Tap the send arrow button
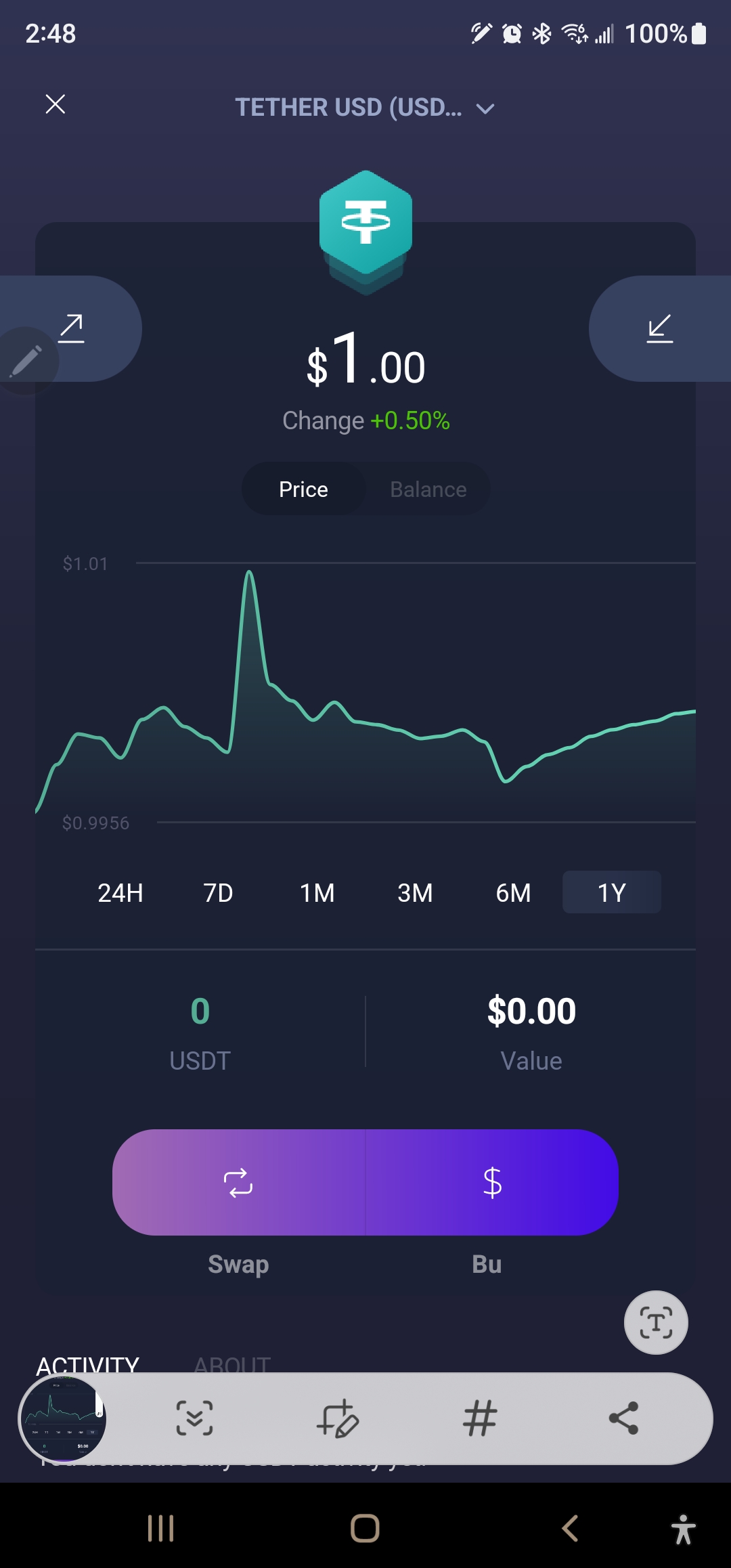 point(71,329)
